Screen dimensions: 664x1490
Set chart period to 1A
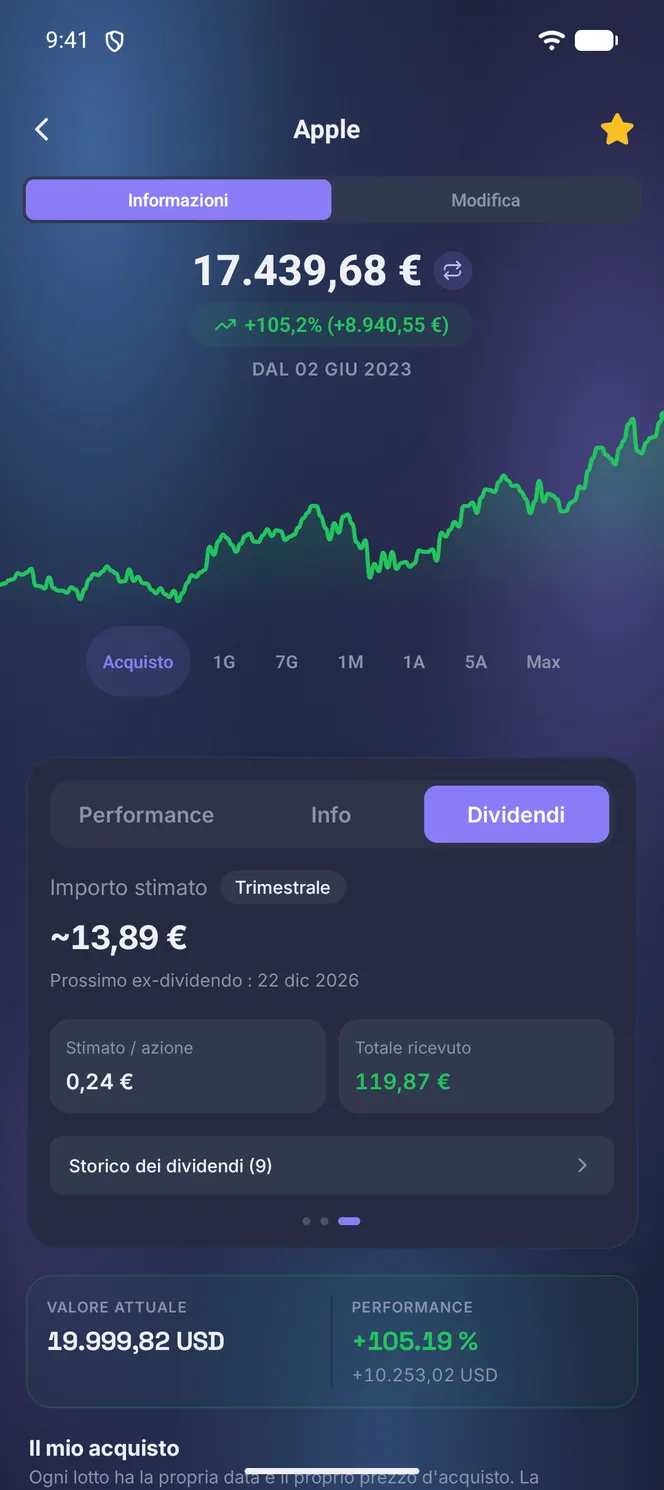(x=413, y=662)
